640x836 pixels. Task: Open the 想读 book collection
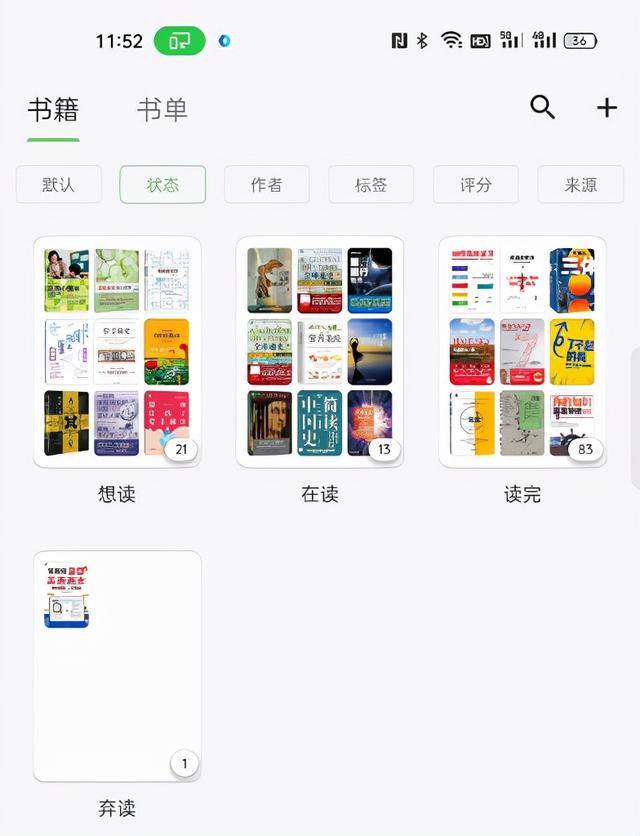click(117, 352)
